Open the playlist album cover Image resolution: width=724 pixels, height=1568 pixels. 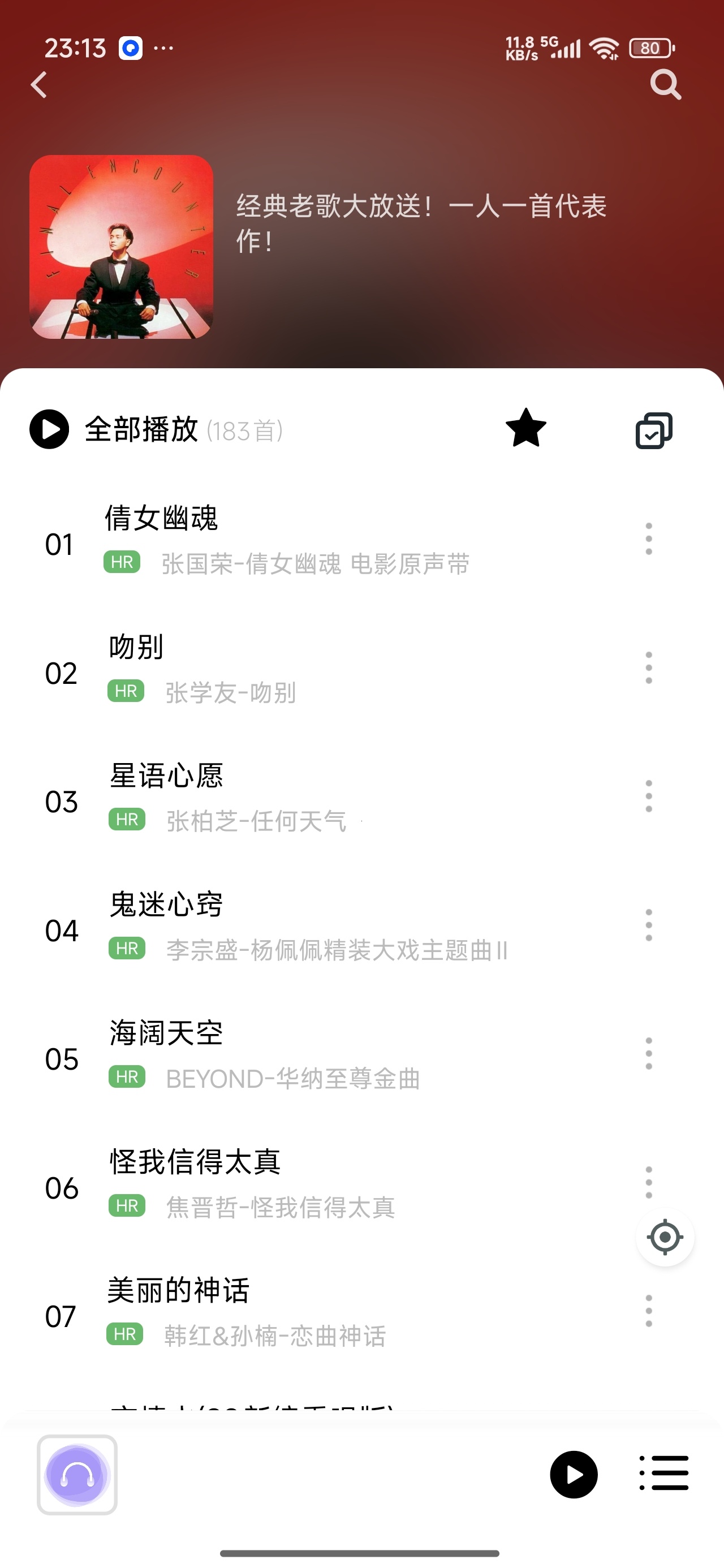pyautogui.click(x=121, y=247)
